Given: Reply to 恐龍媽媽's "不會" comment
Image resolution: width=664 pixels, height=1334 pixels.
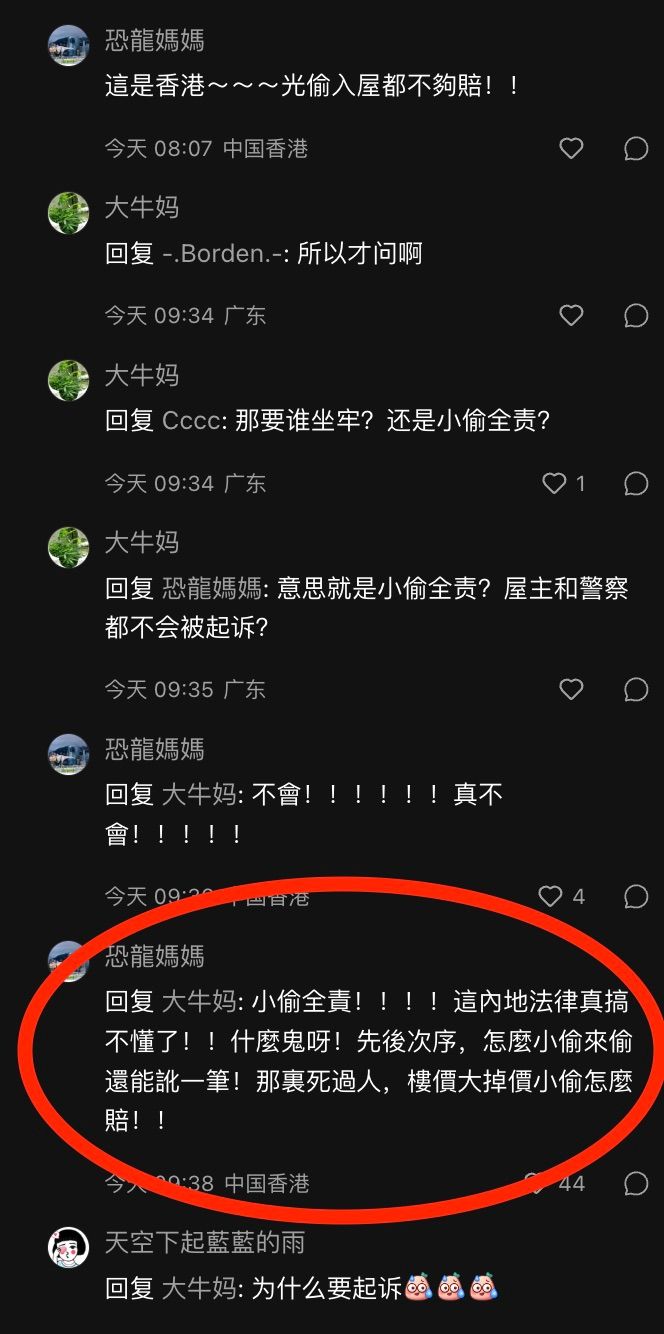Looking at the screenshot, I should (636, 896).
